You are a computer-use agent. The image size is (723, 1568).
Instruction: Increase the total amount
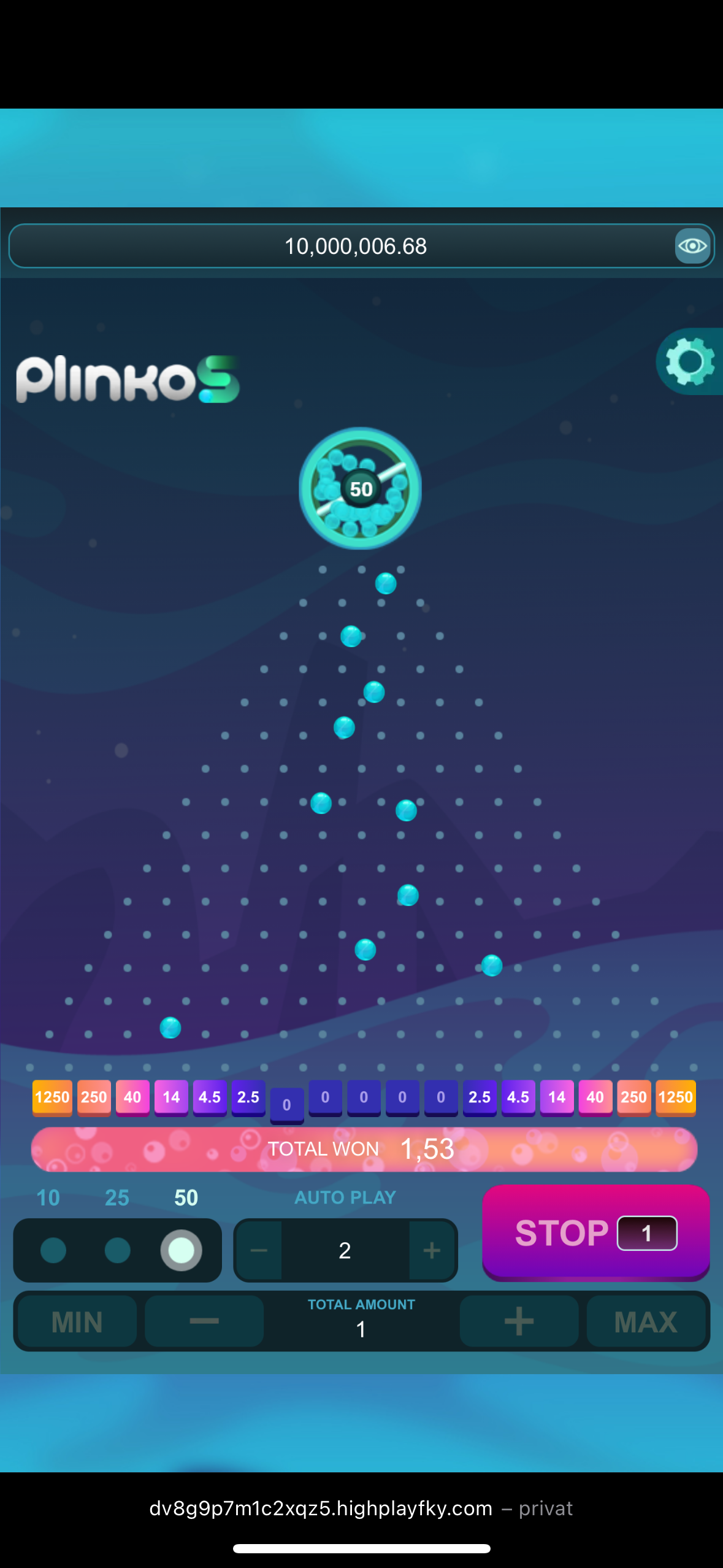click(519, 1321)
